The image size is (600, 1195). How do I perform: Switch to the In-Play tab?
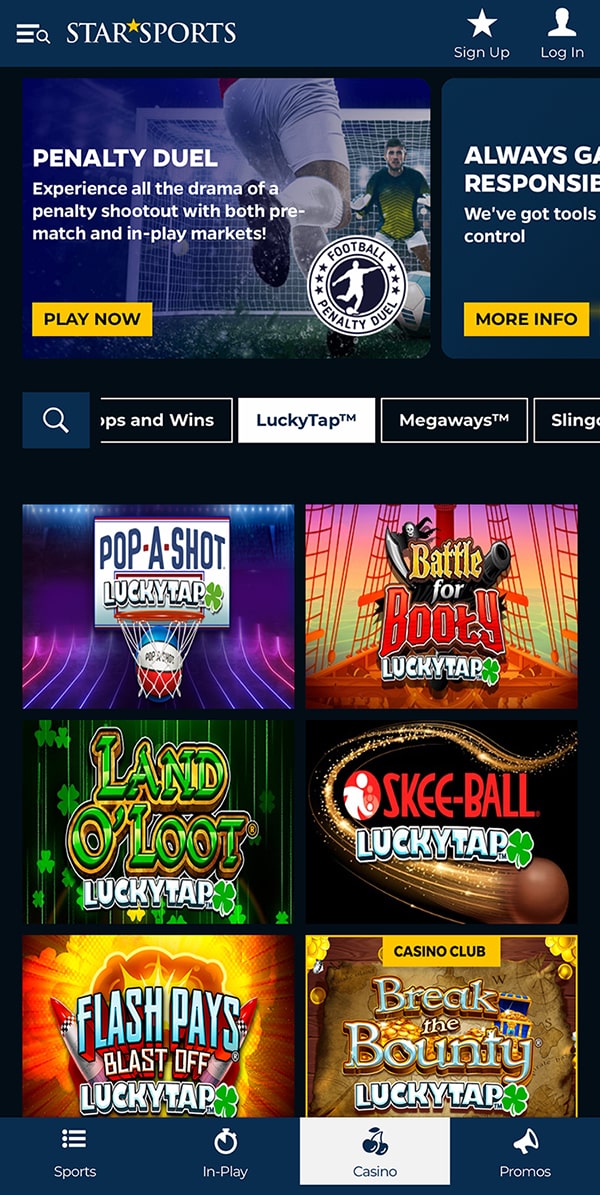click(x=225, y=1154)
